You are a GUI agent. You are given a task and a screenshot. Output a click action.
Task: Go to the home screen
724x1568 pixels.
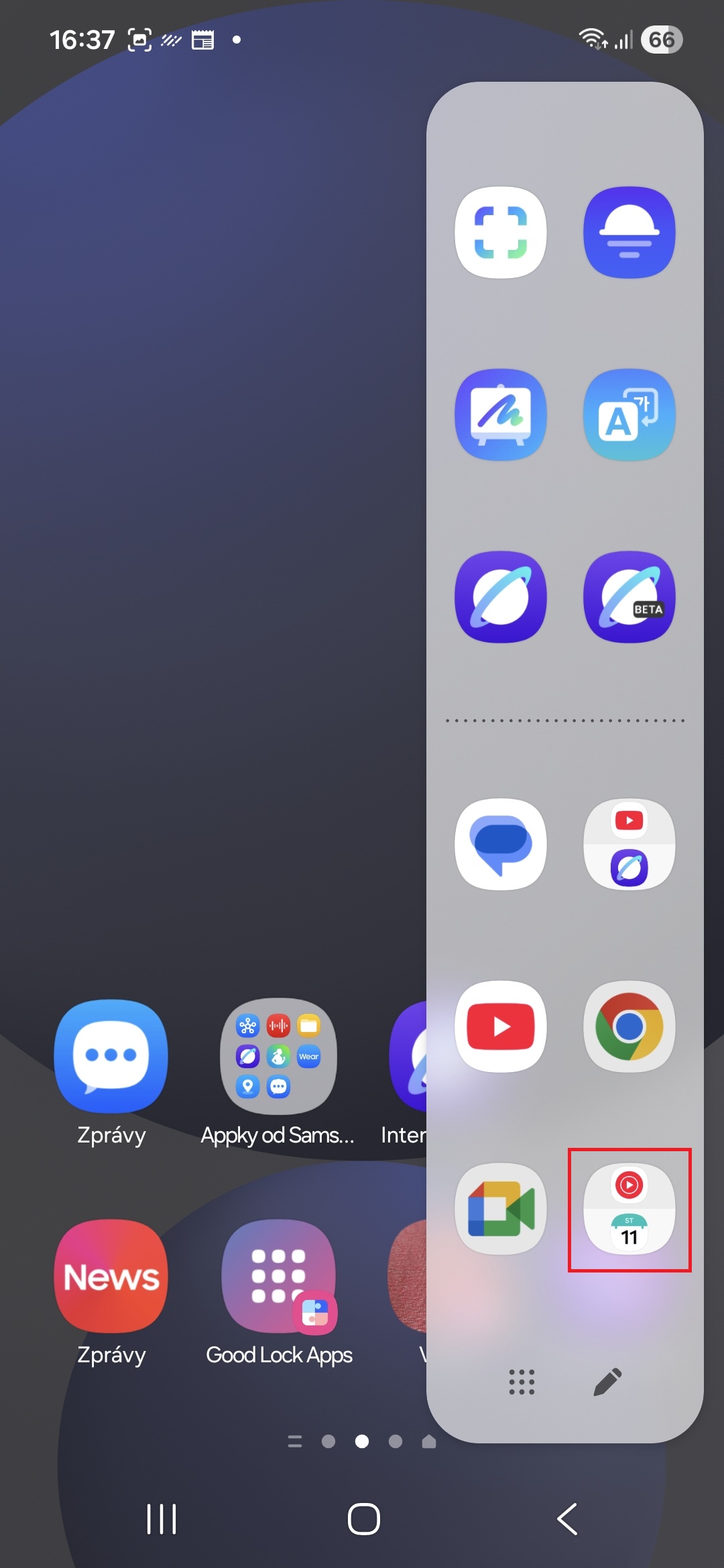click(363, 1518)
